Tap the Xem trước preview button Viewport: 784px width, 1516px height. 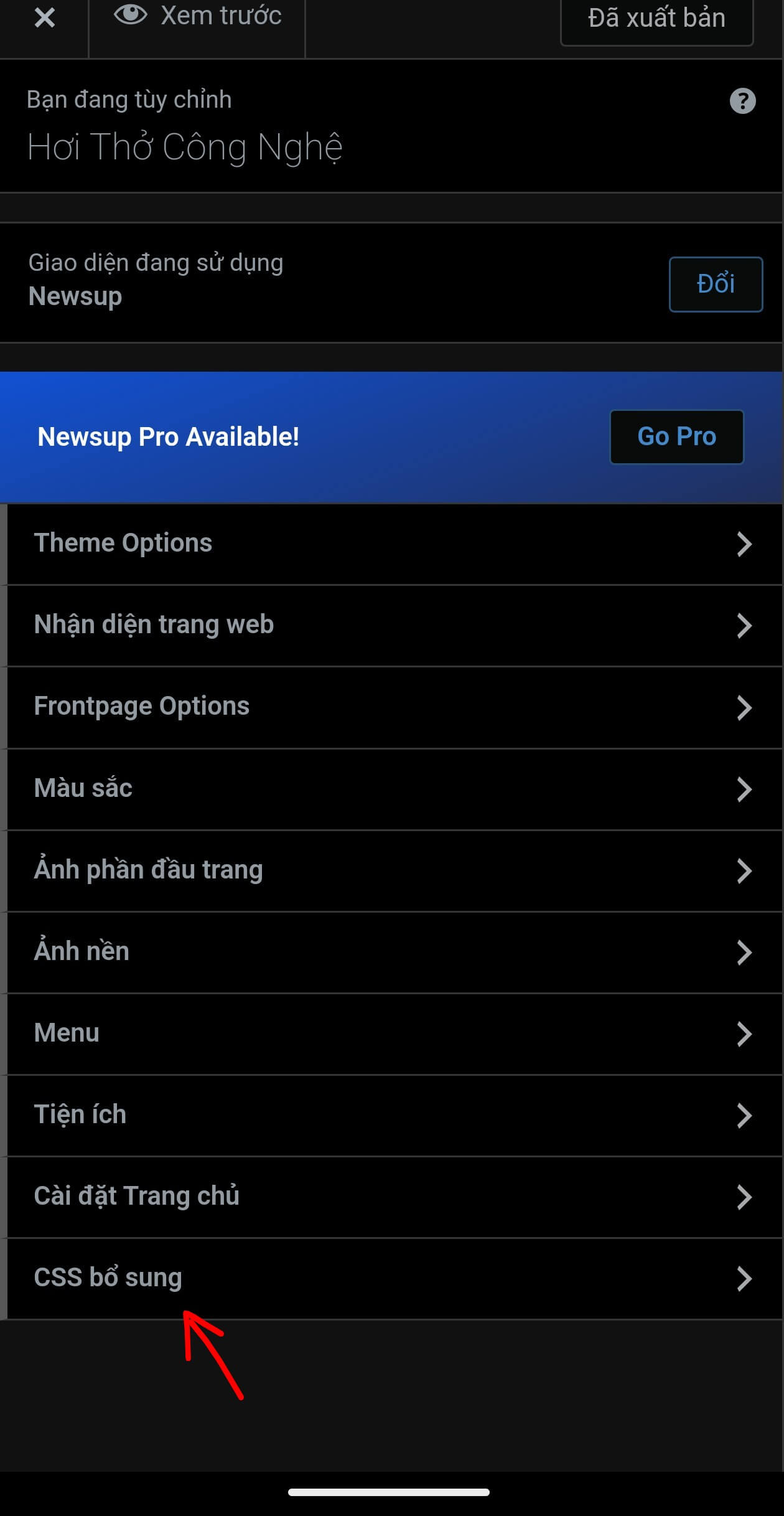pyautogui.click(x=198, y=17)
